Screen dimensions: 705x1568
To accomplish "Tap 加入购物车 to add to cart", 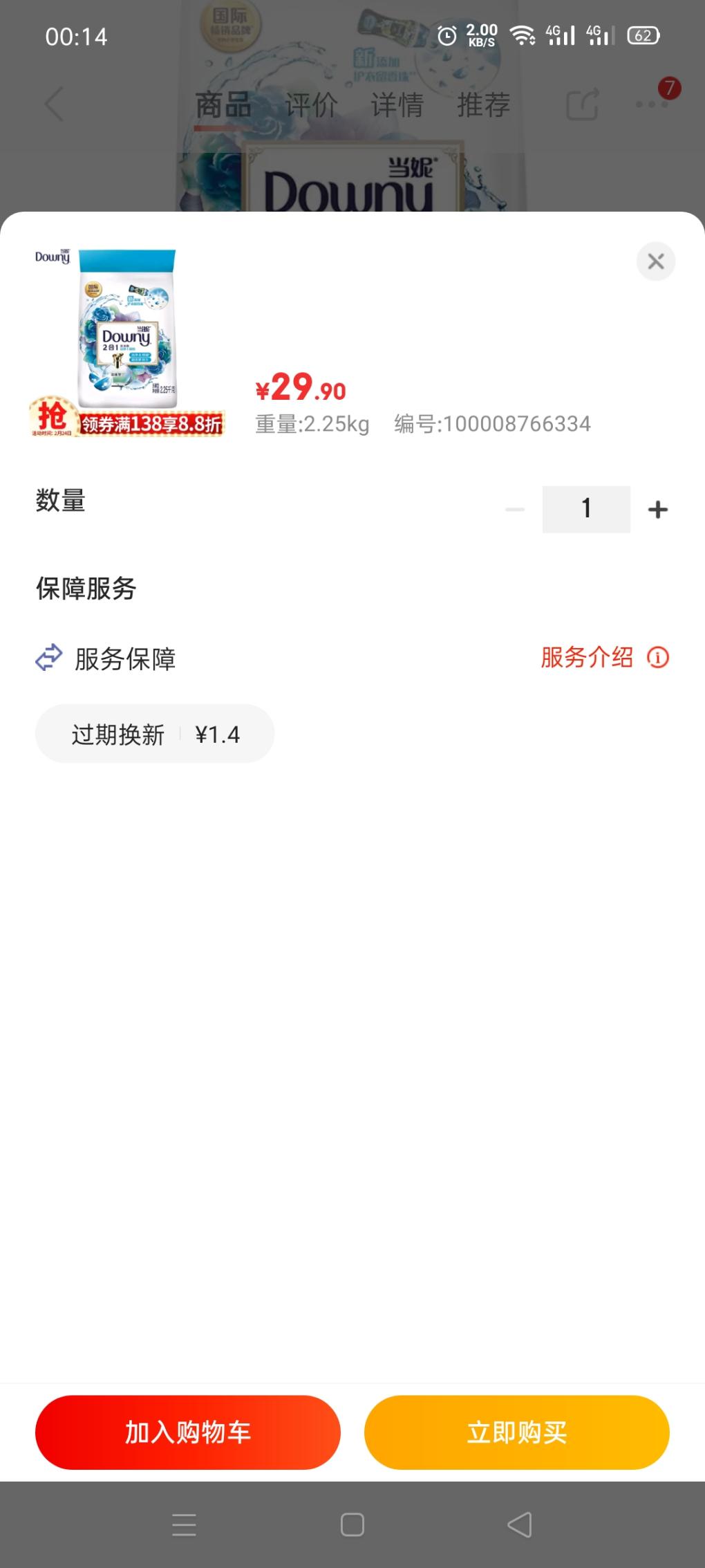I will 188,1432.
